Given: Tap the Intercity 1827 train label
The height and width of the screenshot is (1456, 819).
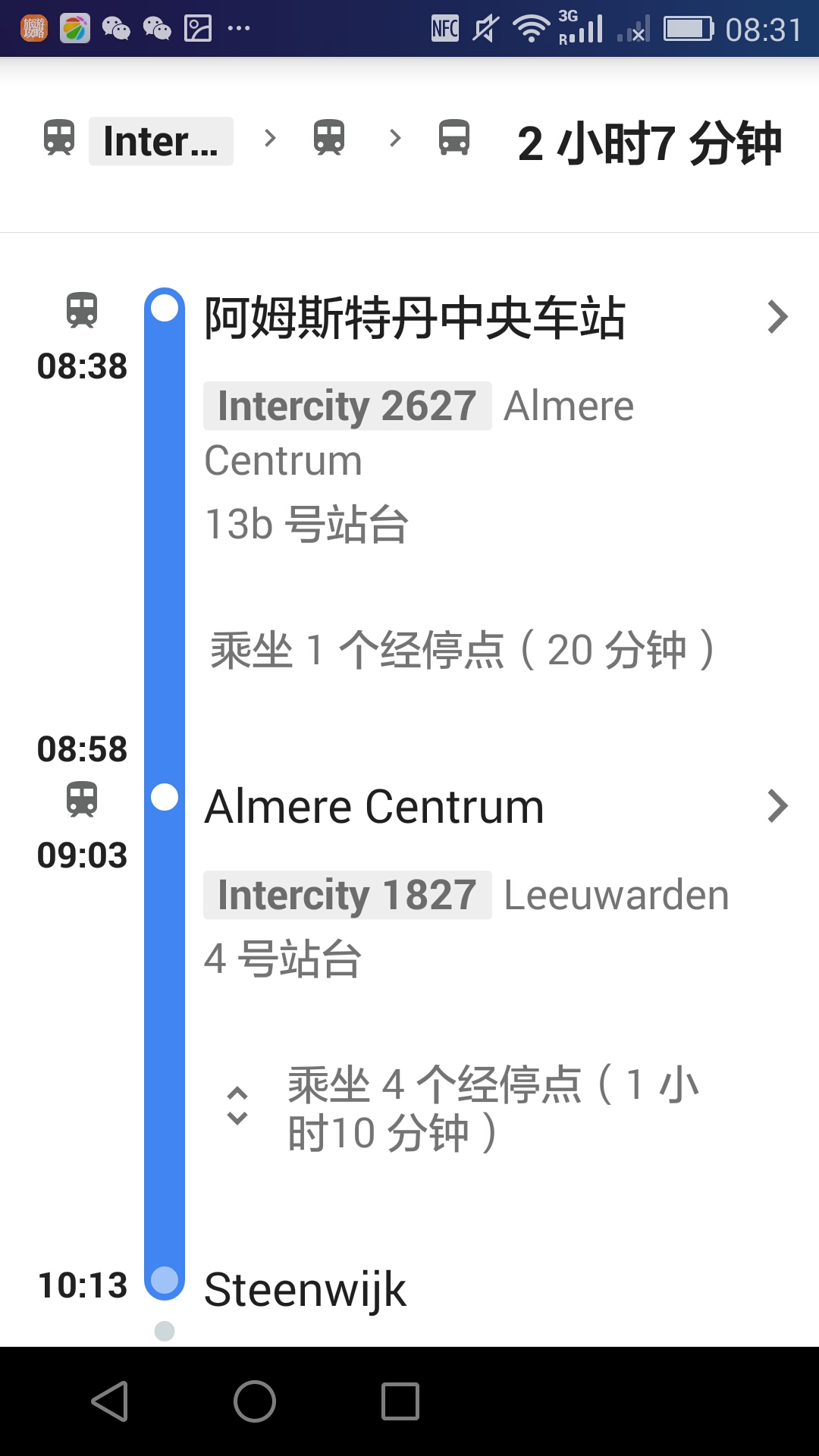Looking at the screenshot, I should point(347,895).
